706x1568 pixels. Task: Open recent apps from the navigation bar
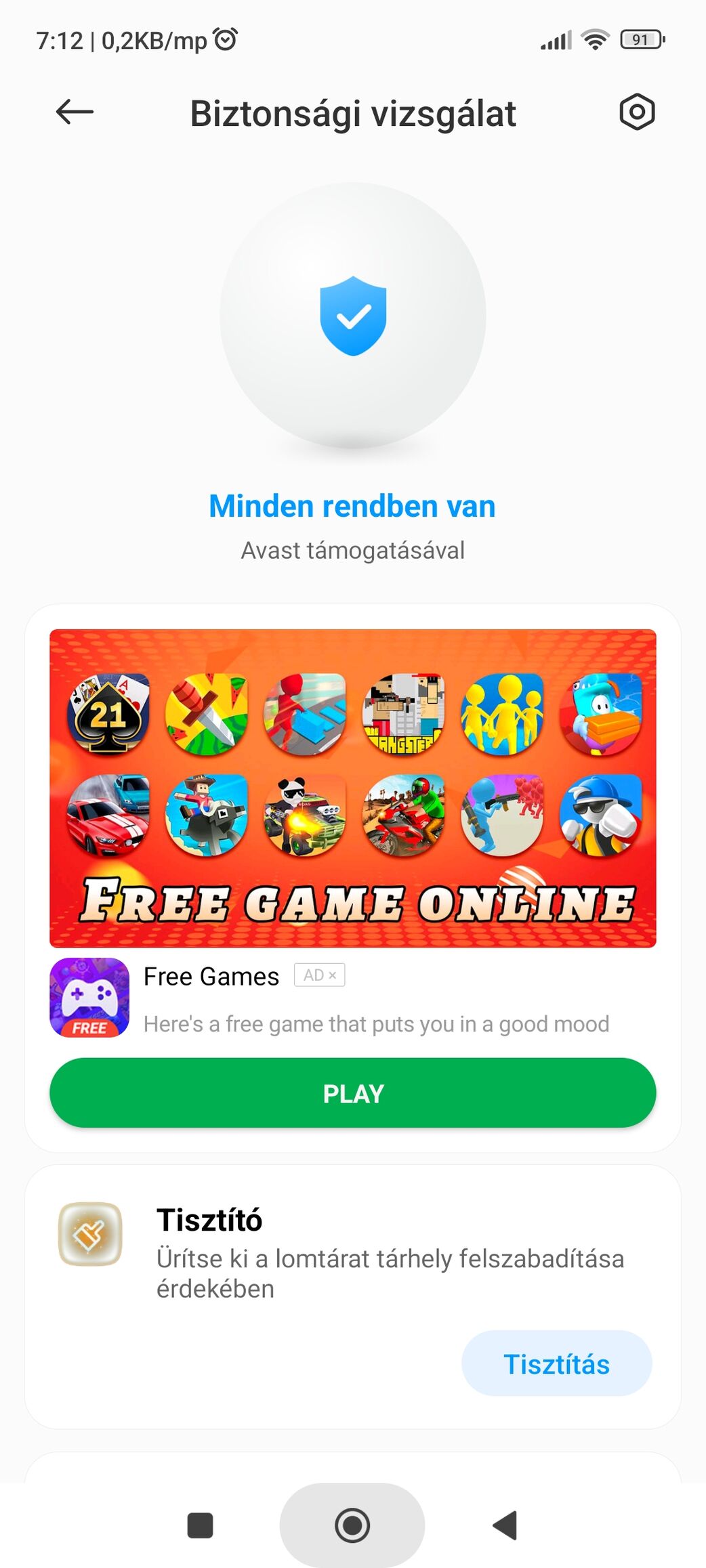pos(200,1525)
